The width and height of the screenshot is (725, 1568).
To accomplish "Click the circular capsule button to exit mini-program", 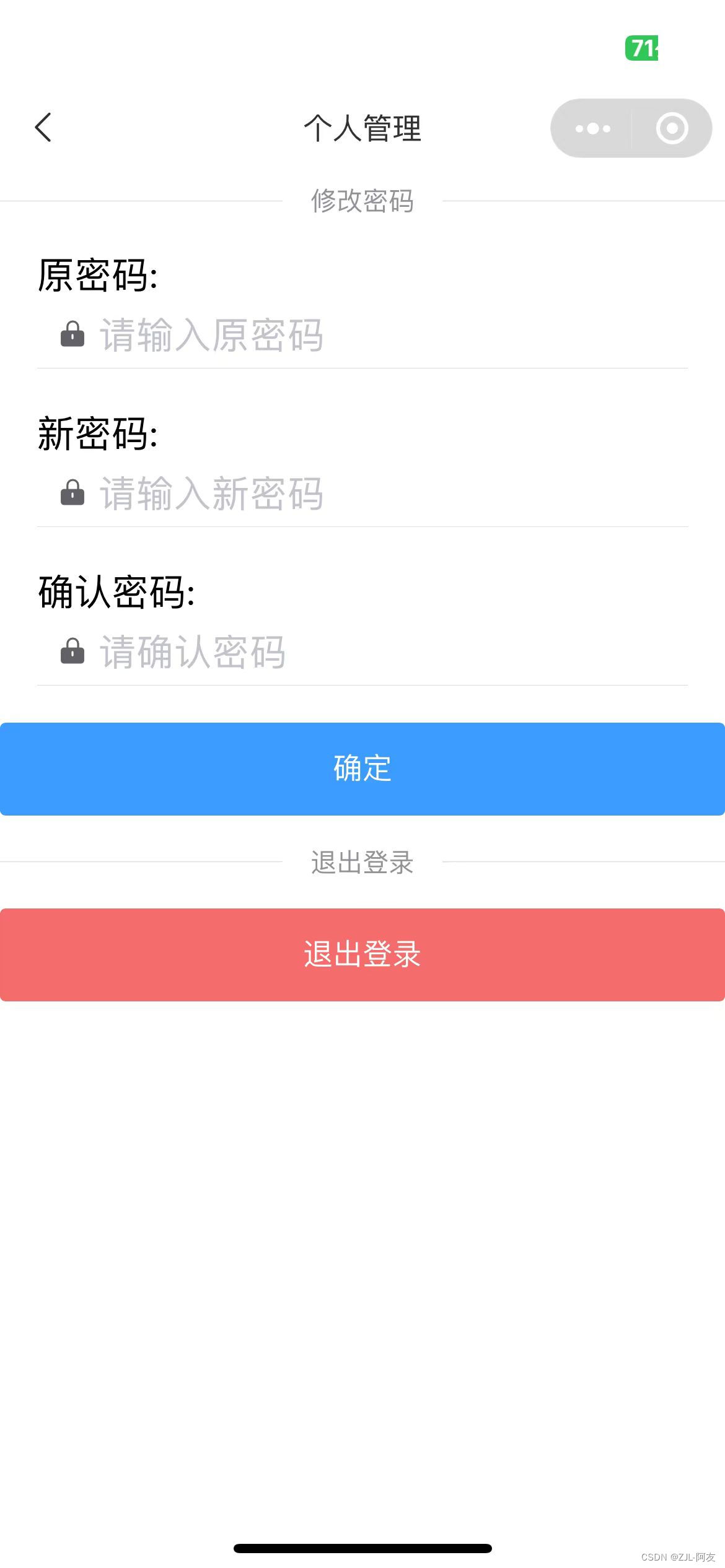I will pos(671,128).
